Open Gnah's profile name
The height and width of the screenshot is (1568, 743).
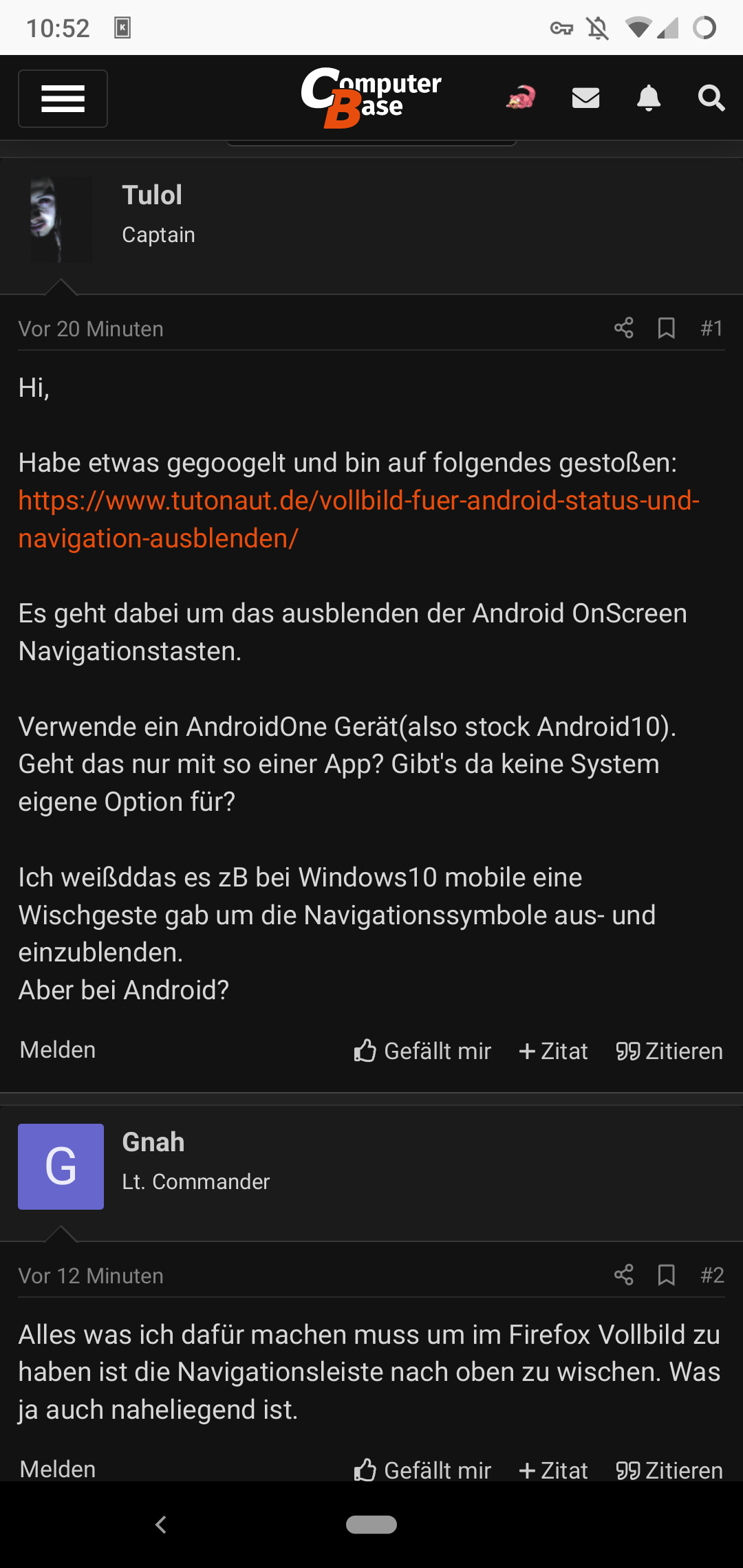153,1142
